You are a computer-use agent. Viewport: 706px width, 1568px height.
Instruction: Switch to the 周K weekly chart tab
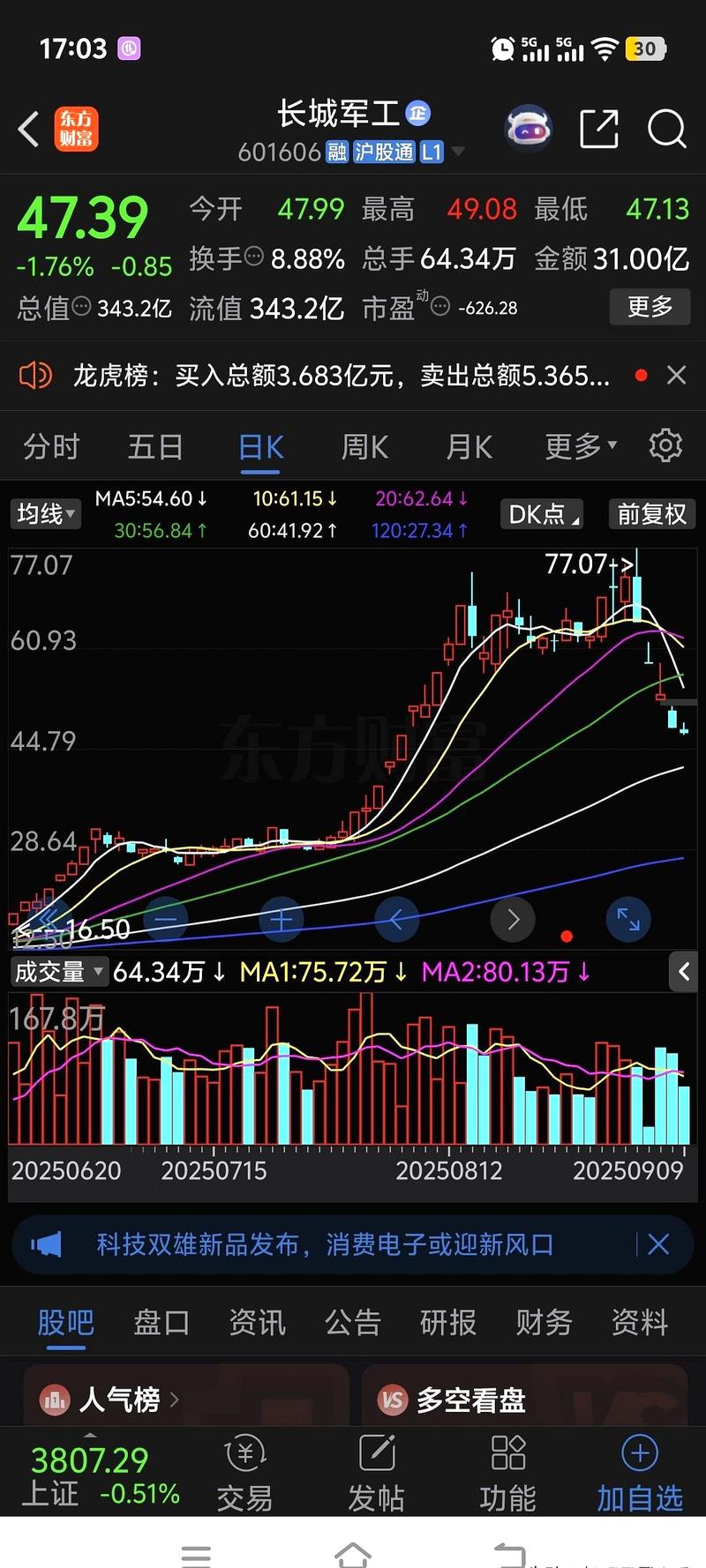click(364, 446)
